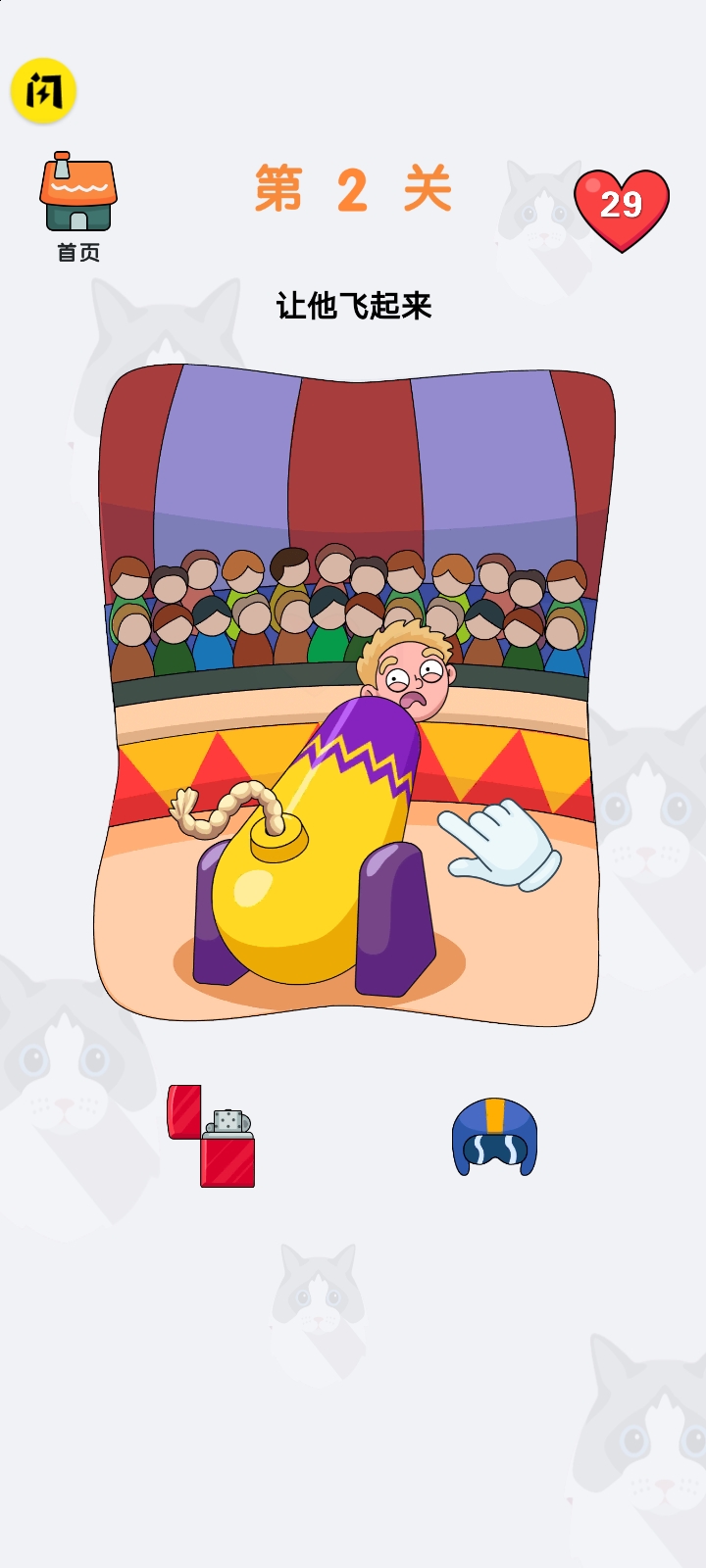Tap the red heart lives counter
Viewport: 706px width, 1568px height.
(621, 207)
